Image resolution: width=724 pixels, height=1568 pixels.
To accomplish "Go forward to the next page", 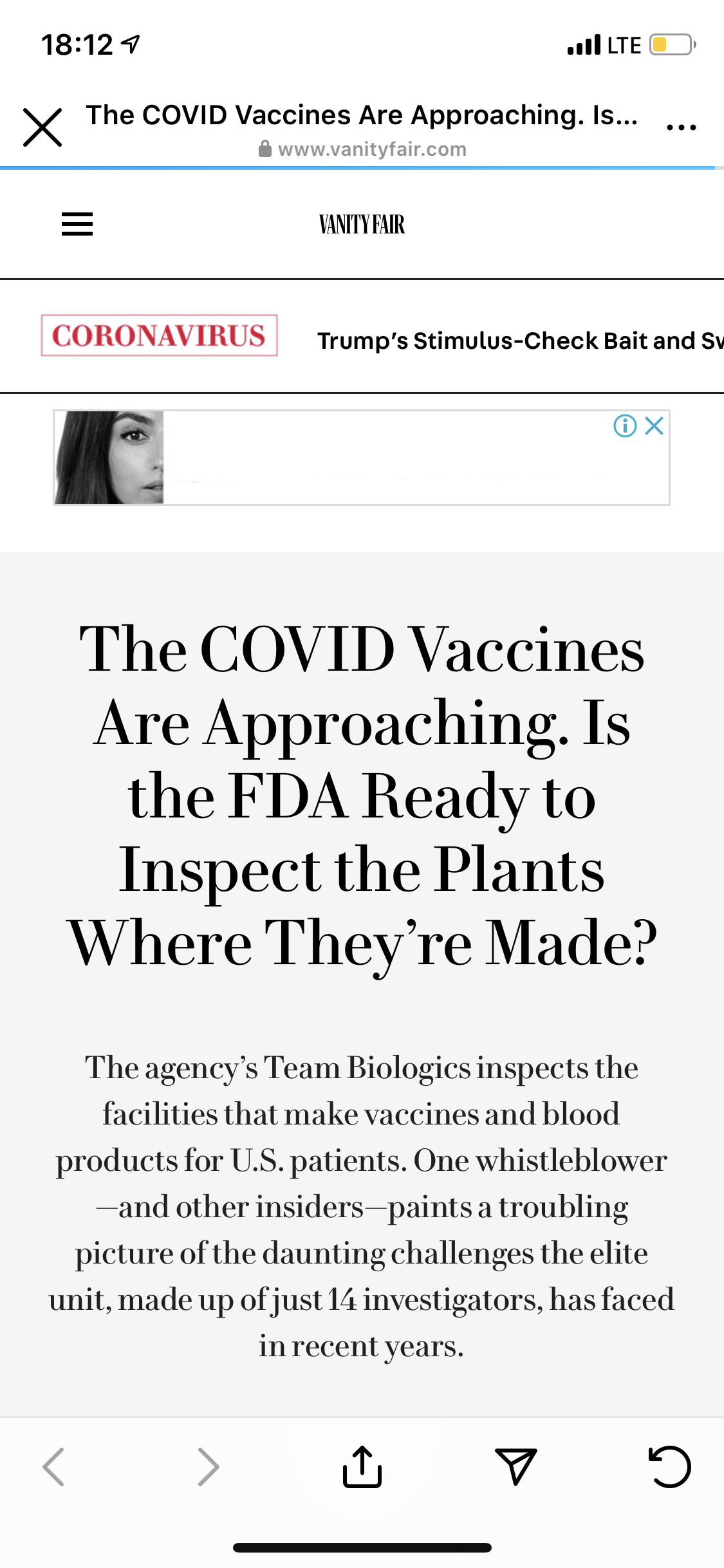I will point(208,1467).
